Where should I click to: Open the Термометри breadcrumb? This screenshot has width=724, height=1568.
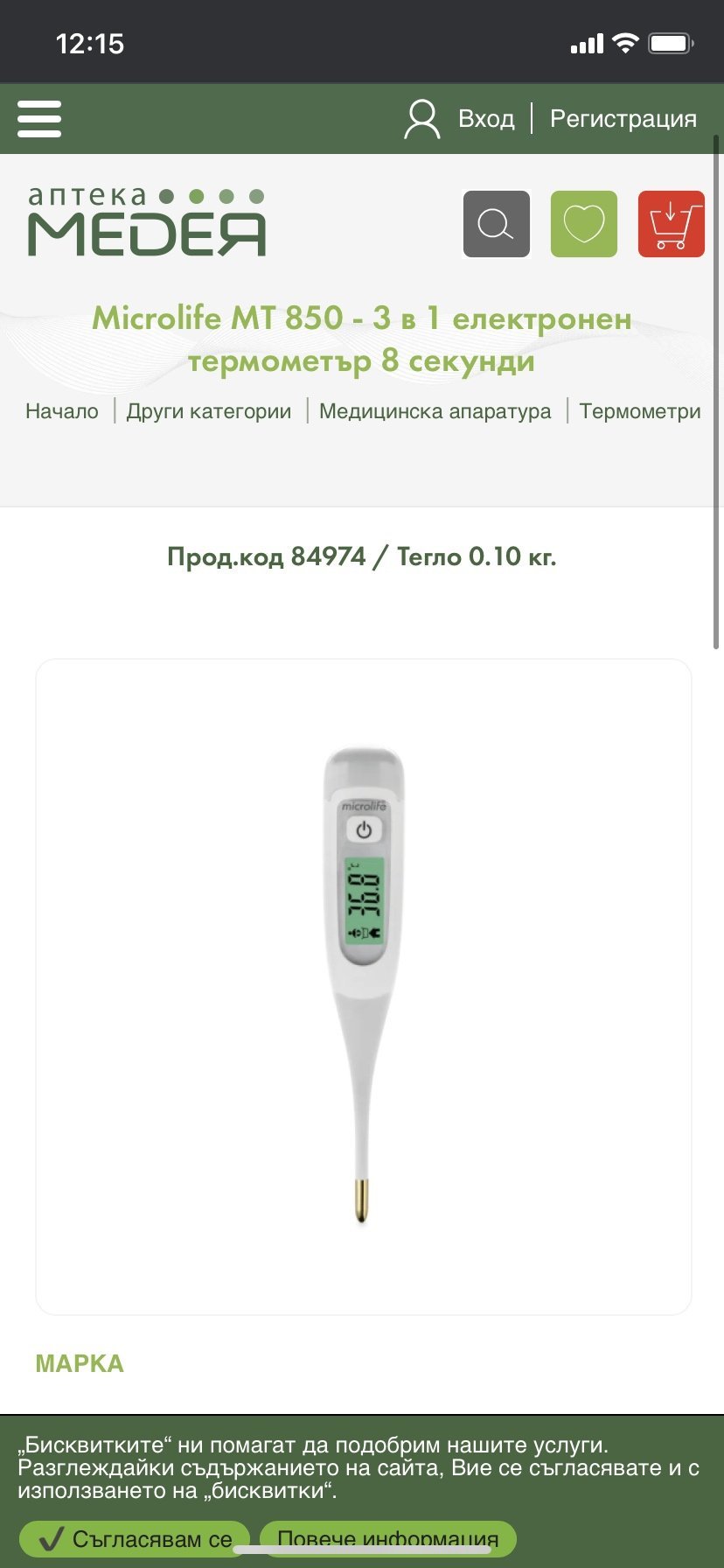coord(639,411)
